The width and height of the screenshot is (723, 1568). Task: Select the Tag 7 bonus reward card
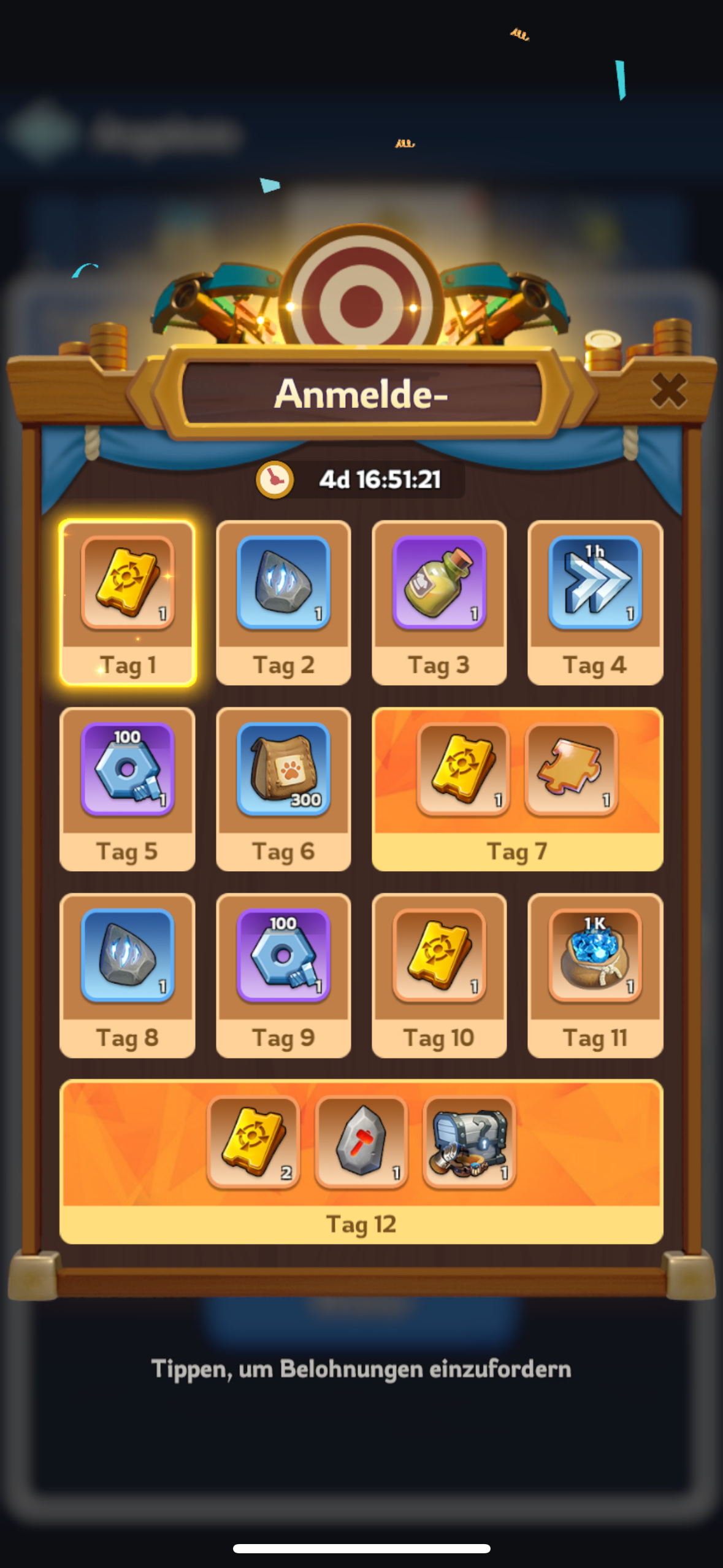pos(517,789)
